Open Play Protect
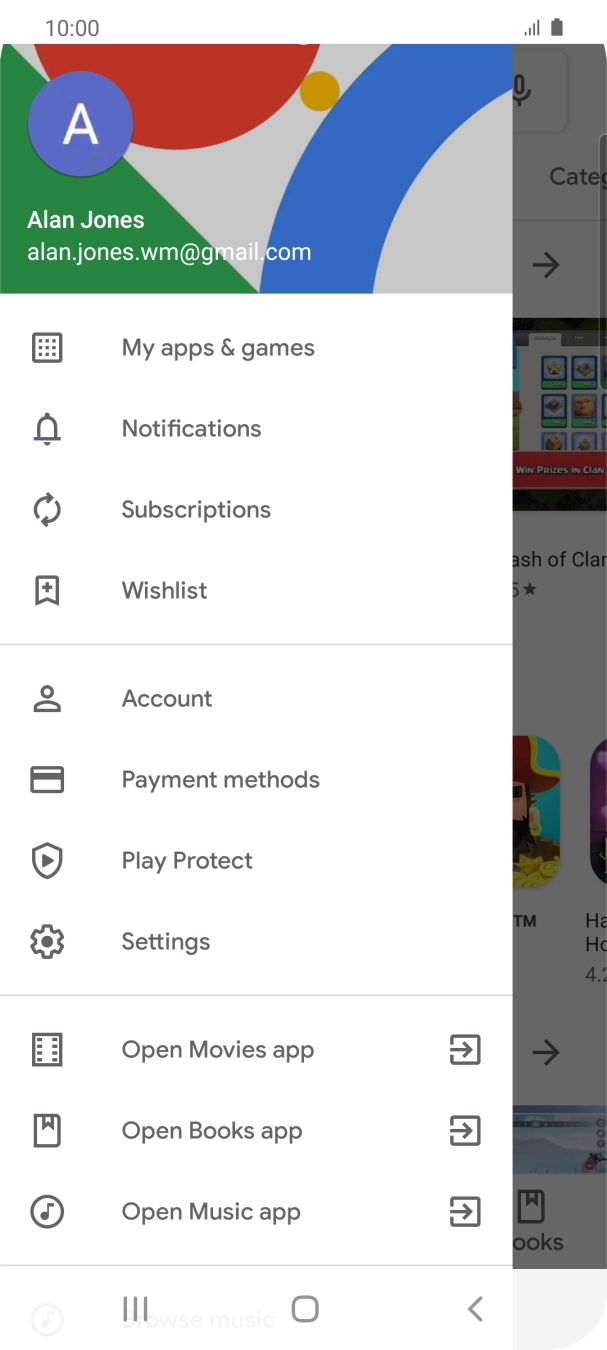Screen dimensions: 607x1350 click(x=256, y=861)
